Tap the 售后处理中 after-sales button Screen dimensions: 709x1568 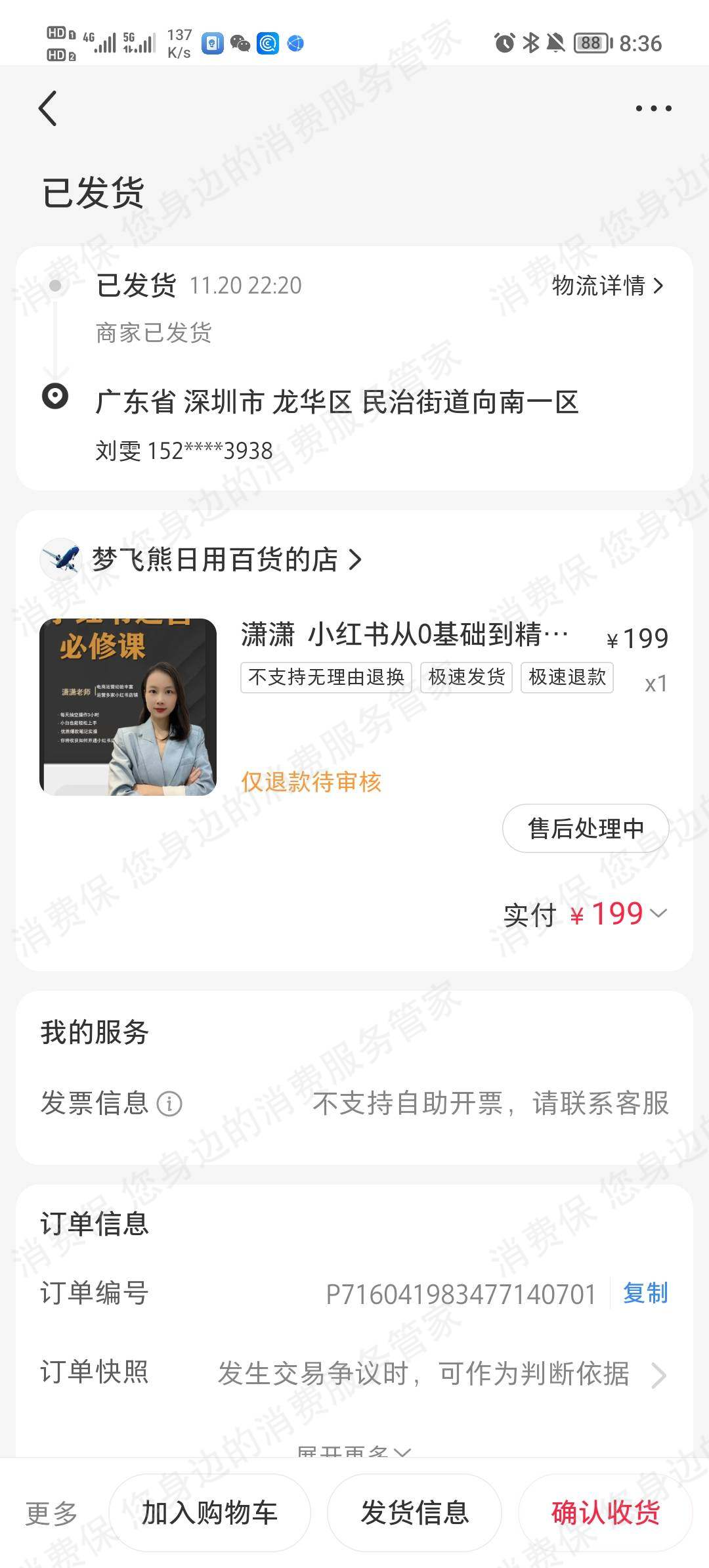[x=585, y=828]
